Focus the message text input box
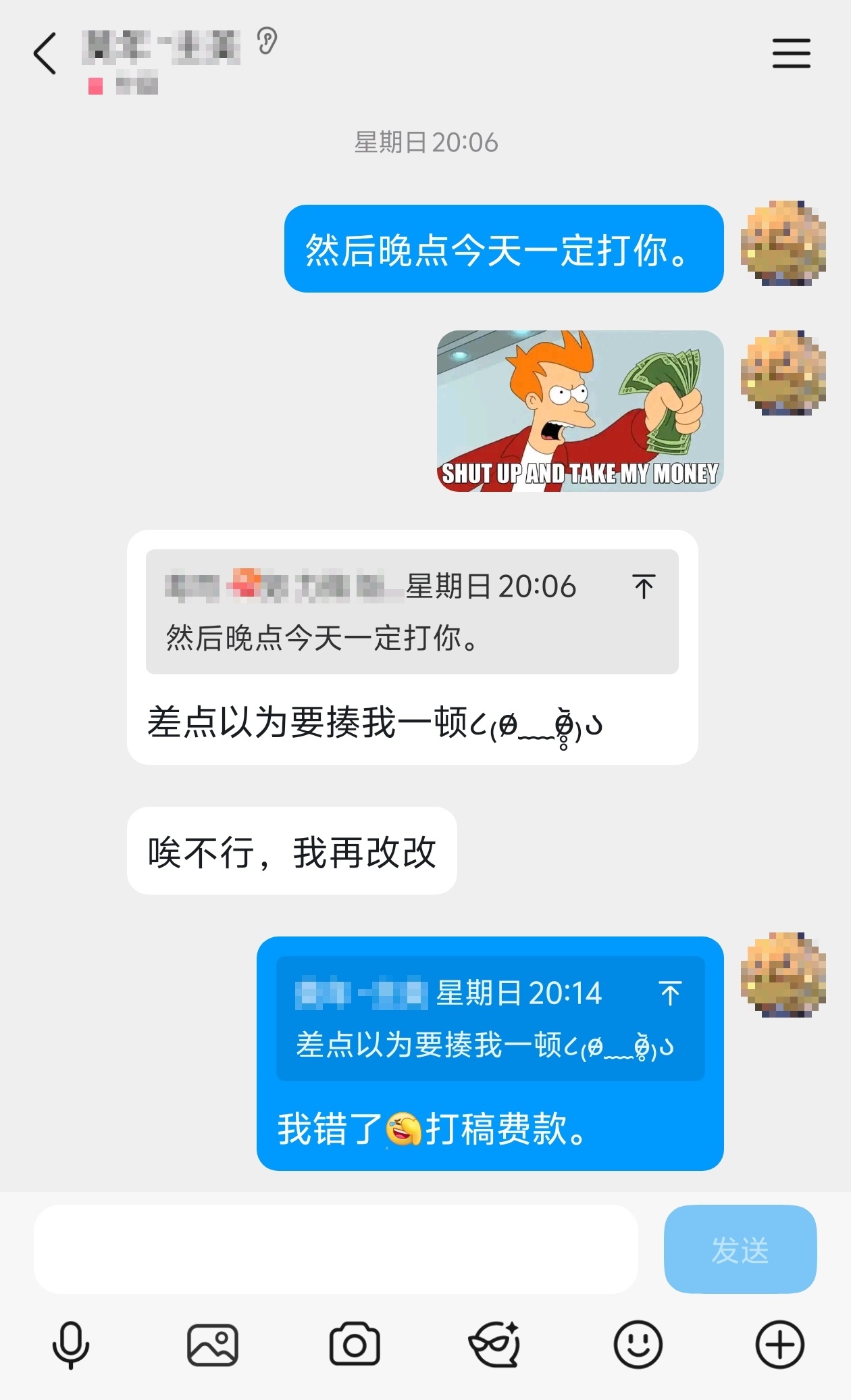Image resolution: width=851 pixels, height=1400 pixels. [336, 1249]
